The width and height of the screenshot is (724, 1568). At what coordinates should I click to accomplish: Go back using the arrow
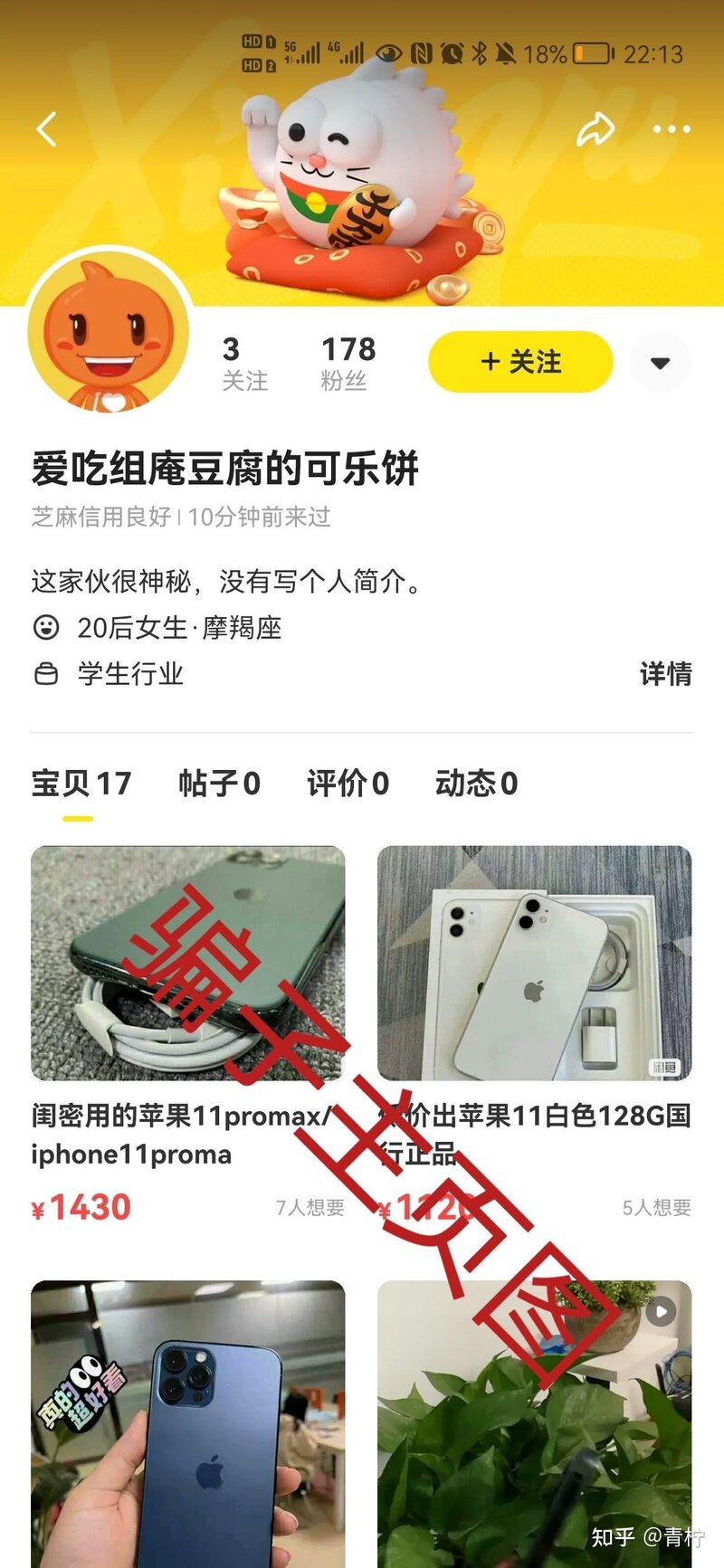pyautogui.click(x=47, y=129)
